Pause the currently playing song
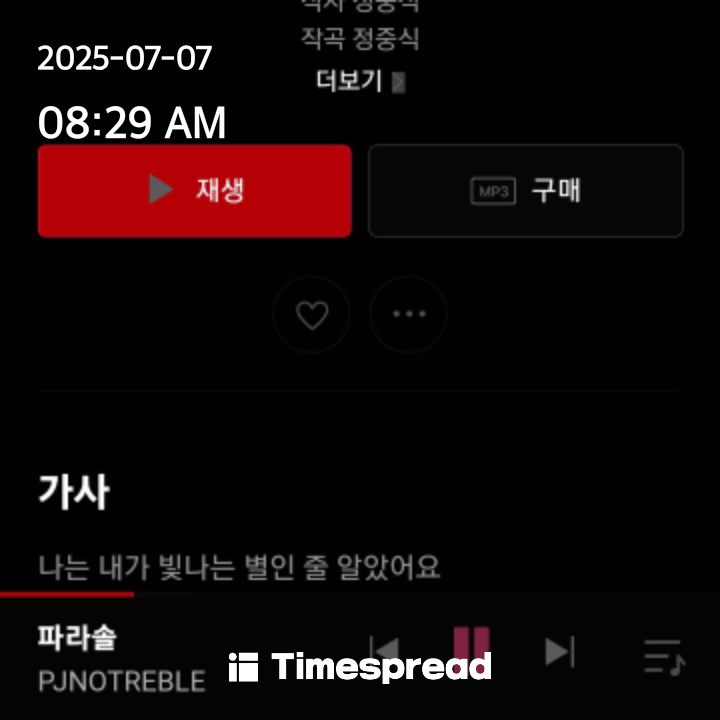Image resolution: width=720 pixels, height=720 pixels. tap(471, 647)
